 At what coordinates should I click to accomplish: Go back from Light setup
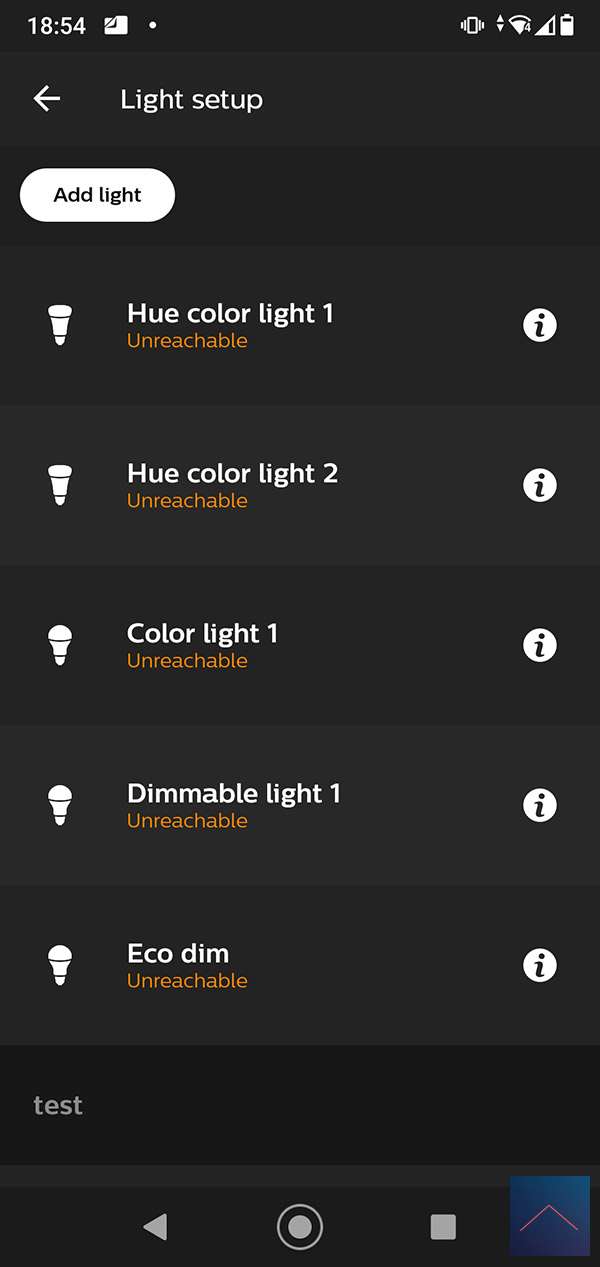pos(47,99)
